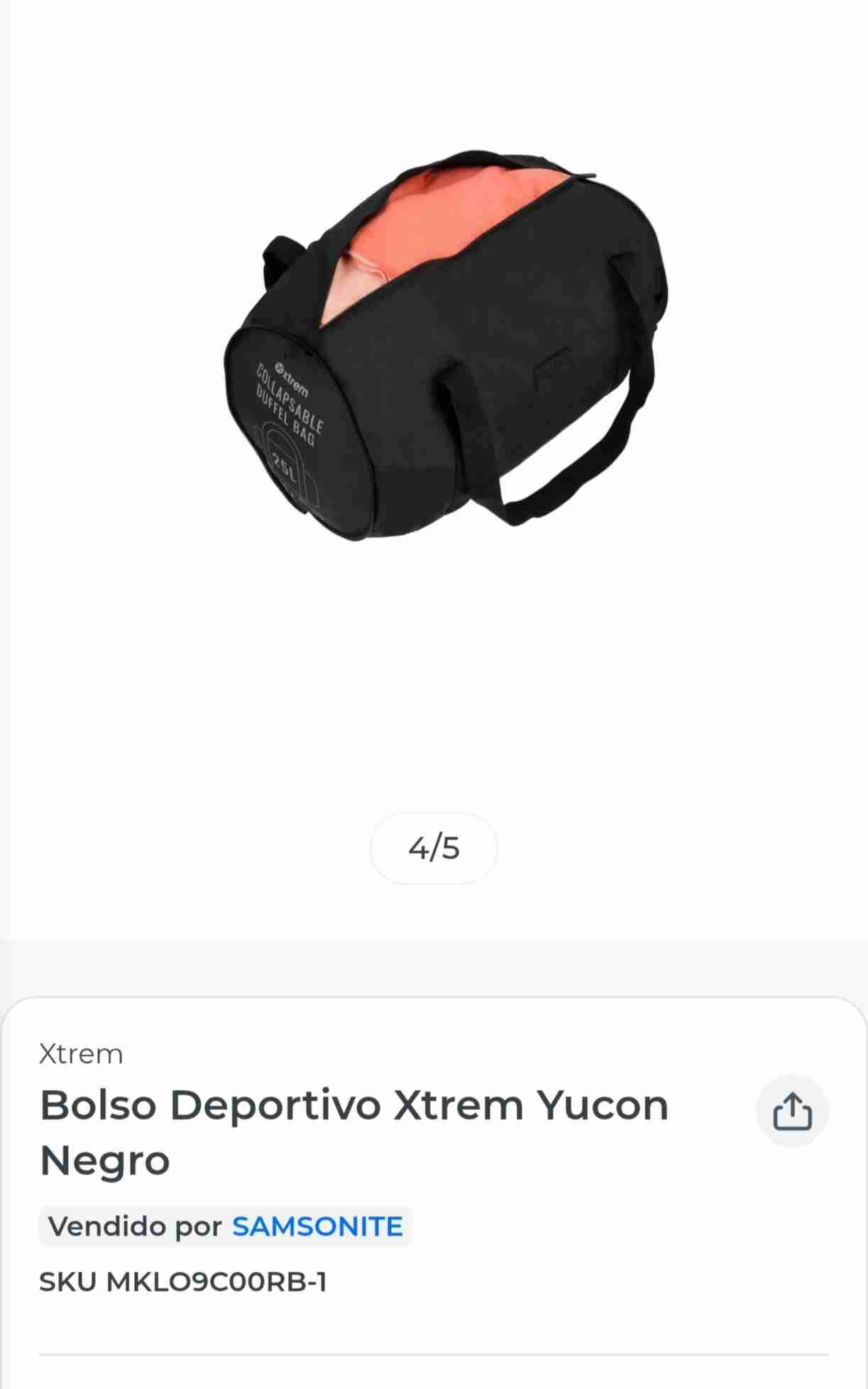This screenshot has width=868, height=1389.
Task: Tap the carousel pill to browse gallery images
Action: (434, 847)
